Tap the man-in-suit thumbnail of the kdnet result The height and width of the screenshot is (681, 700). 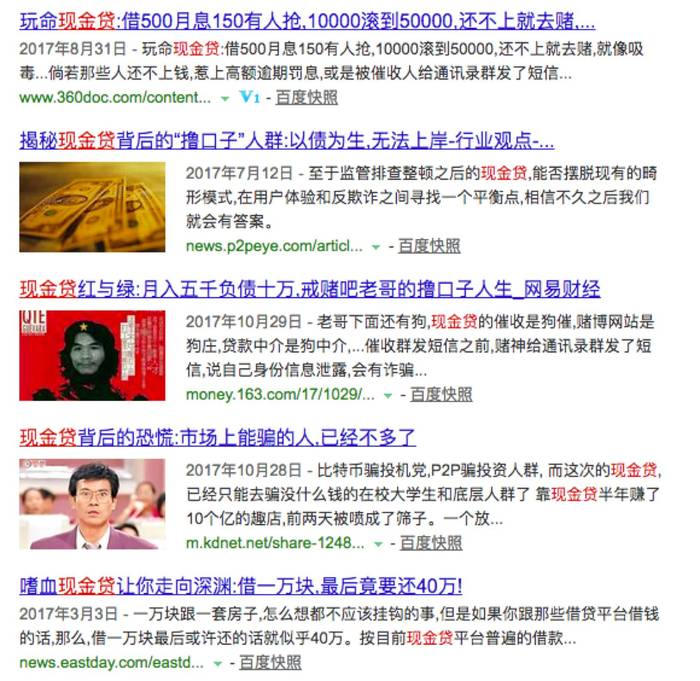(92, 504)
